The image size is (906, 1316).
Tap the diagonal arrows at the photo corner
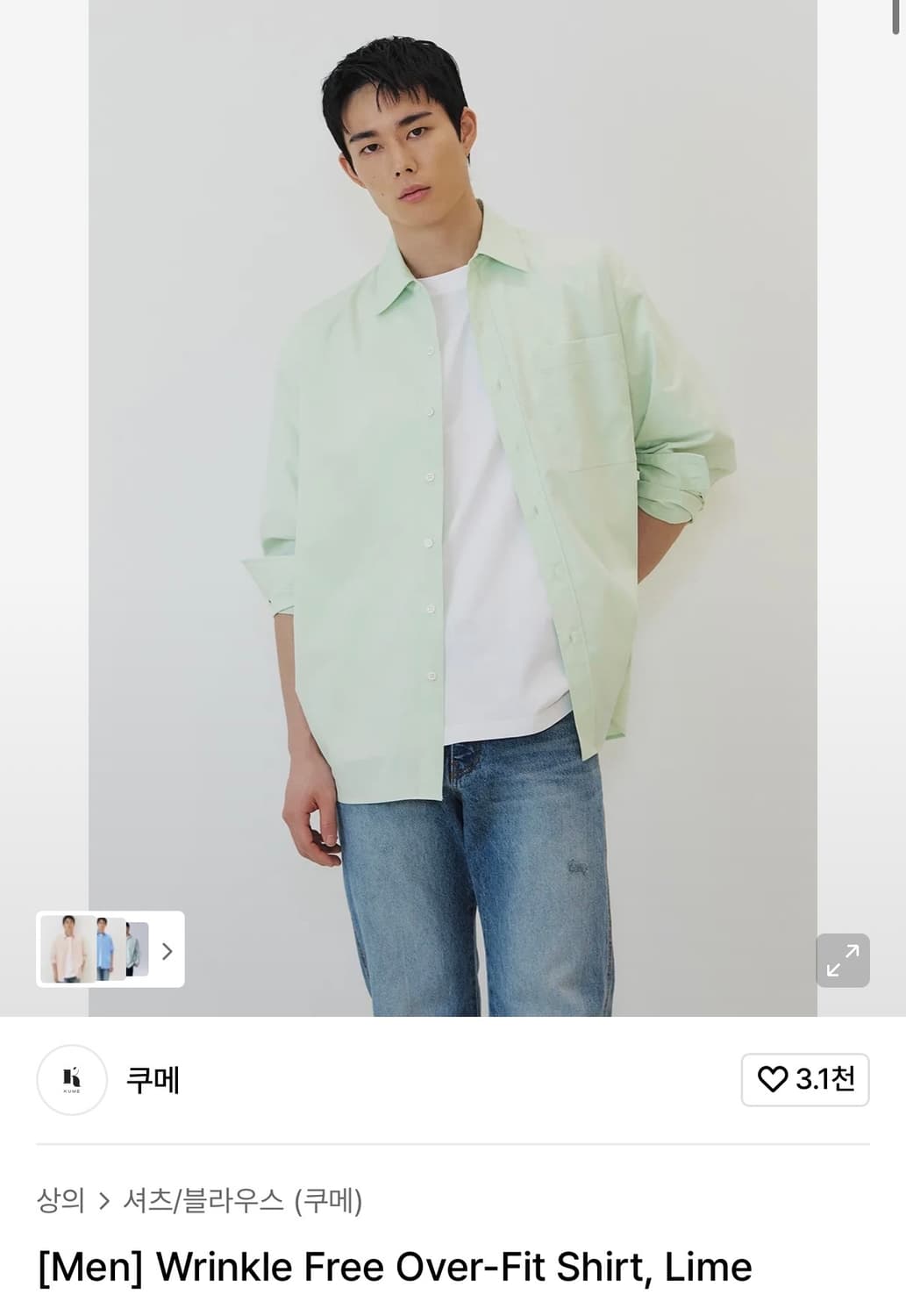click(842, 961)
